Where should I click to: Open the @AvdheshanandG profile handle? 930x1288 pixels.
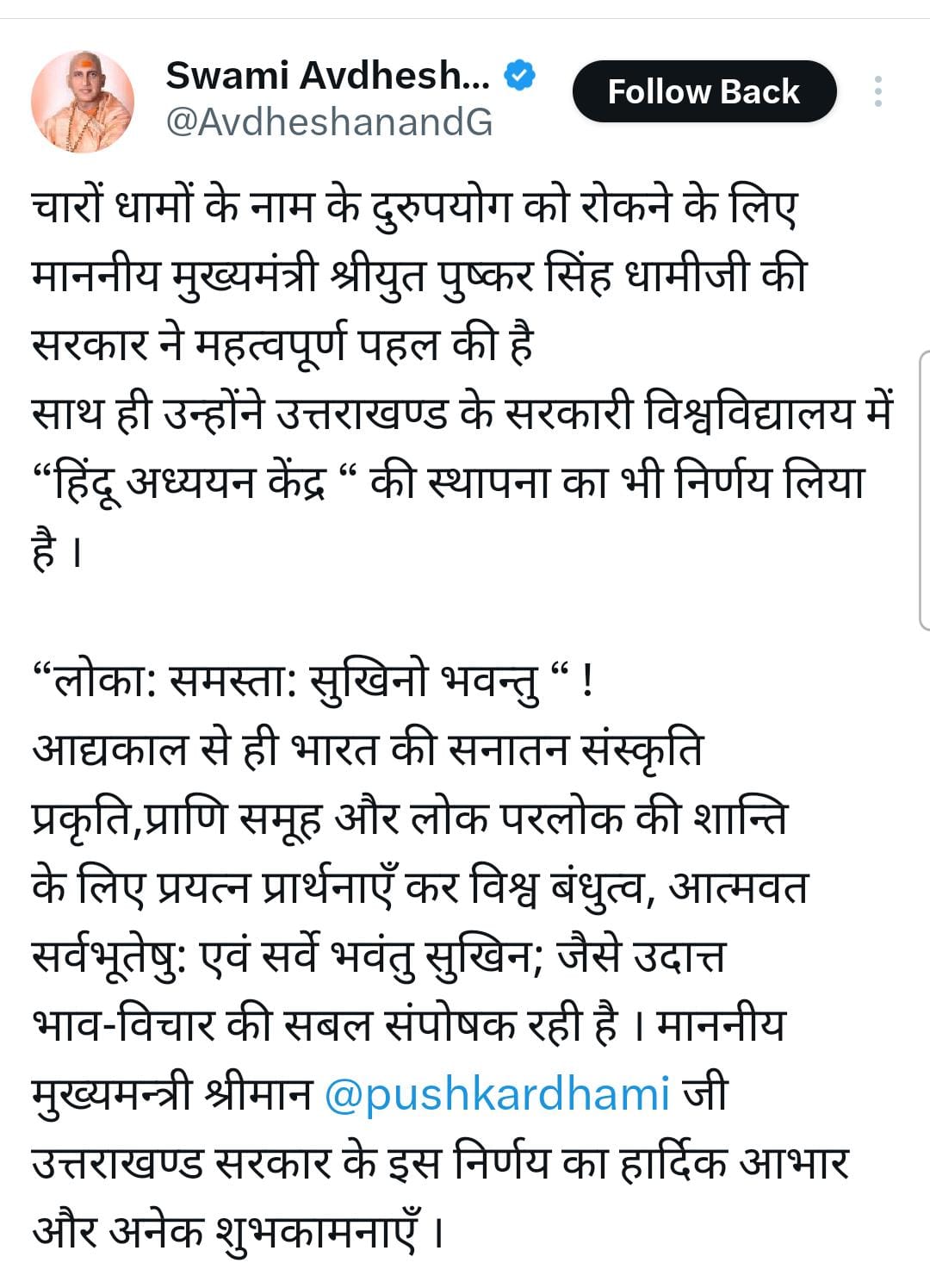point(329,123)
